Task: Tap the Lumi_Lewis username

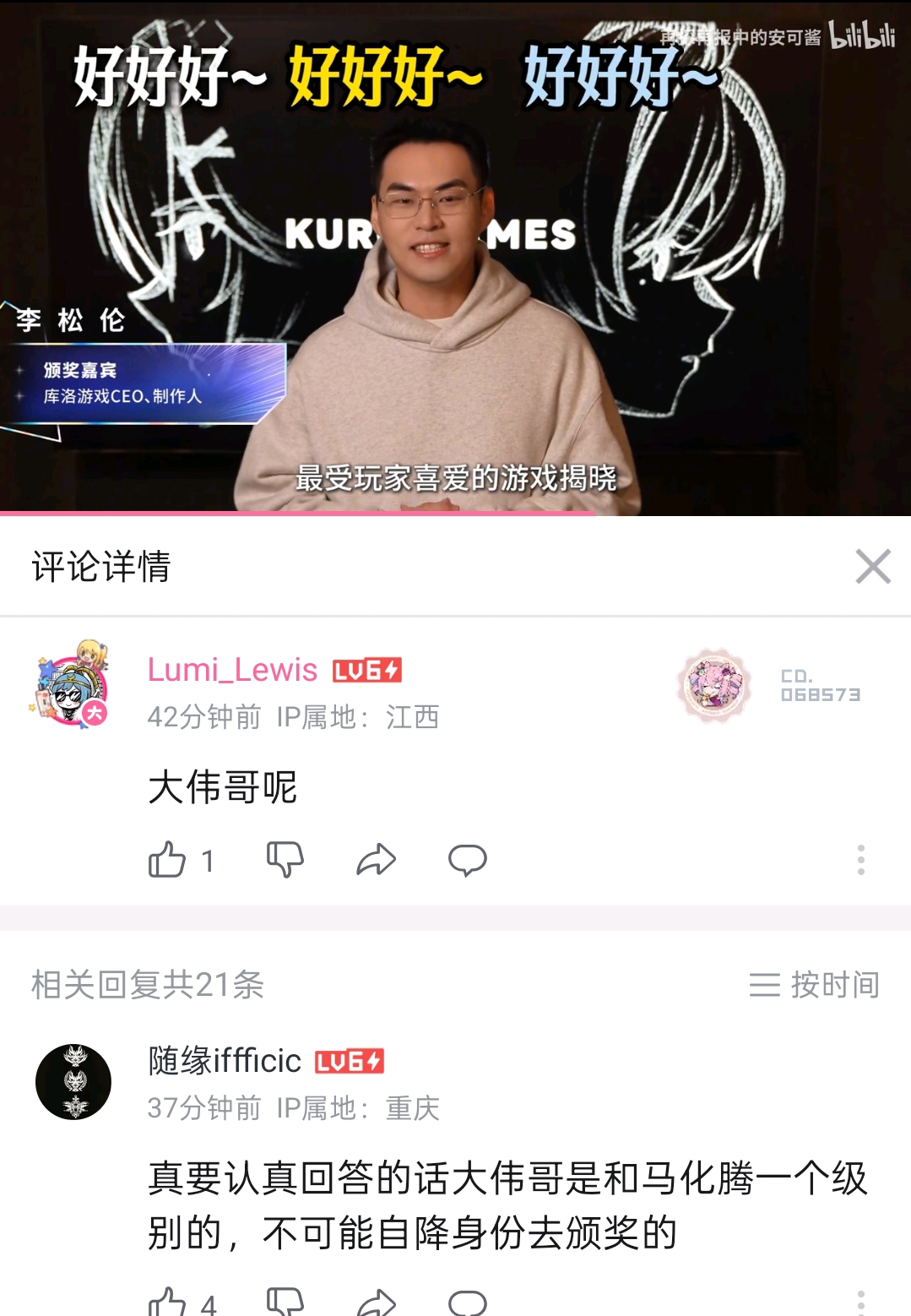Action: coord(232,670)
